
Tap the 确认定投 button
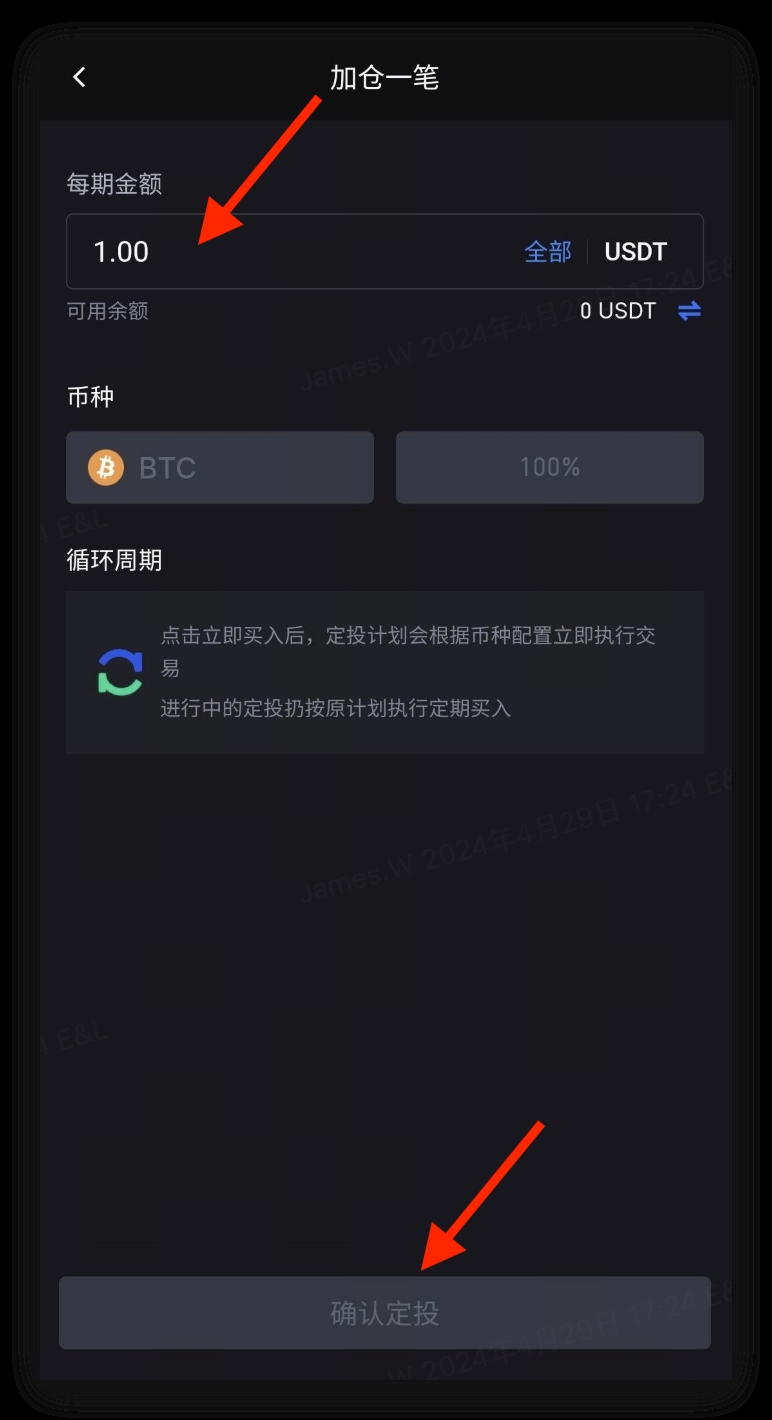(x=385, y=1313)
